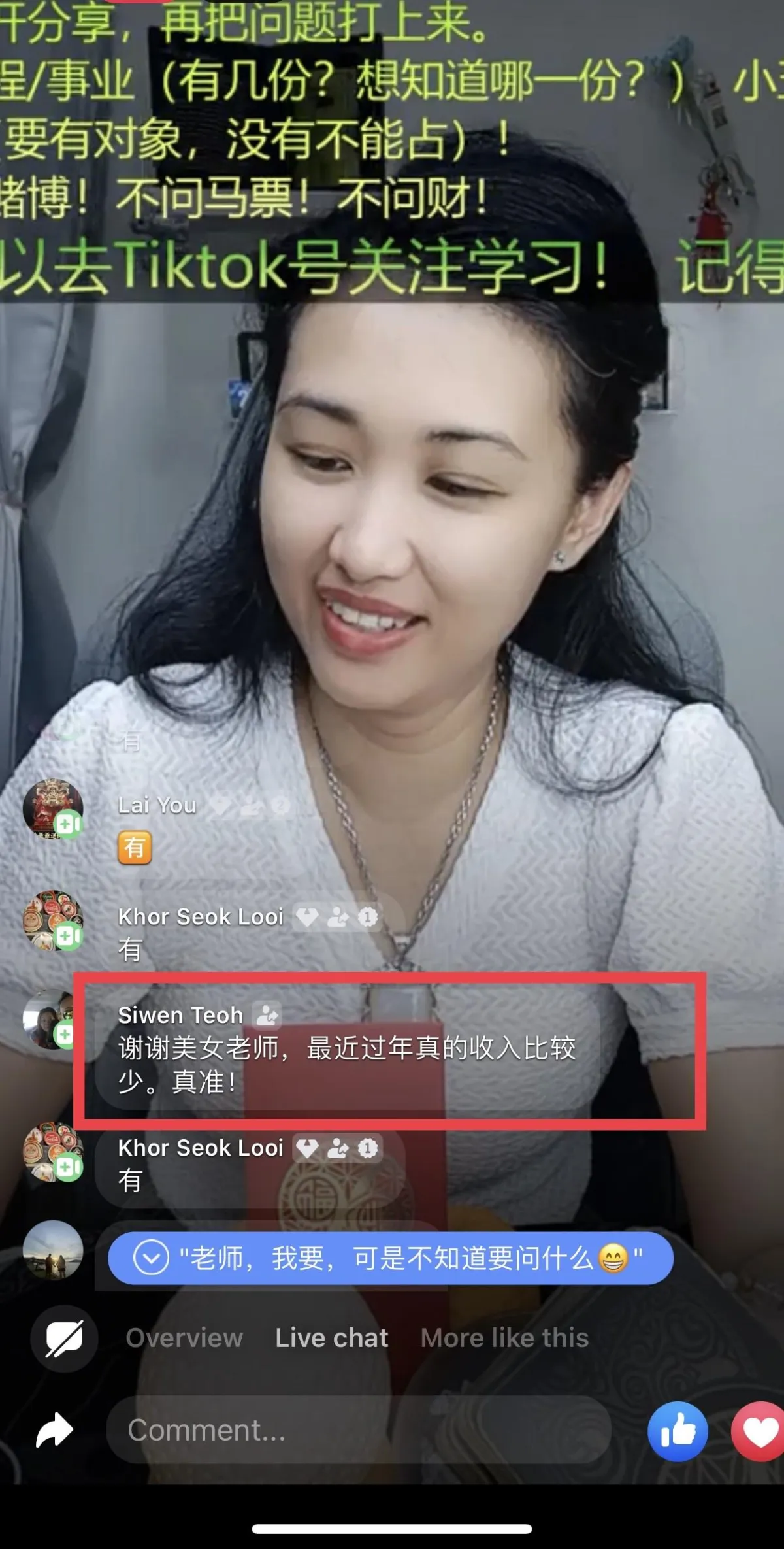Open Siwen Teoh's profile name
This screenshot has width=784, height=1549.
tap(180, 1015)
